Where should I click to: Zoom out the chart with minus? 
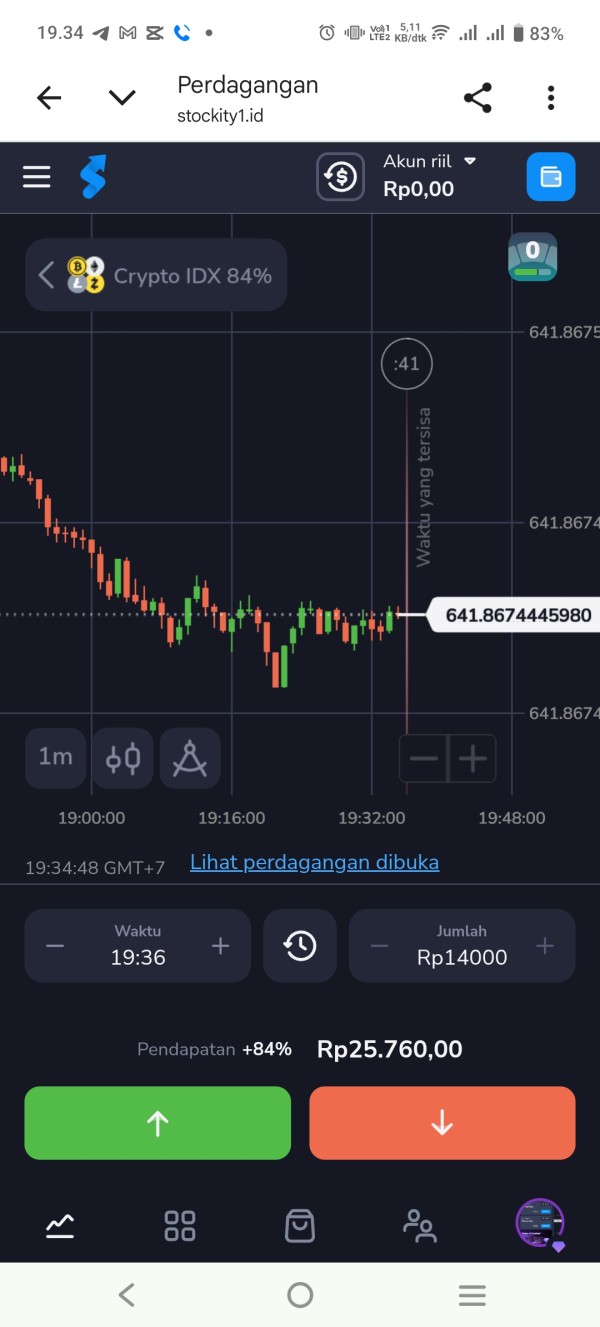pos(423,758)
